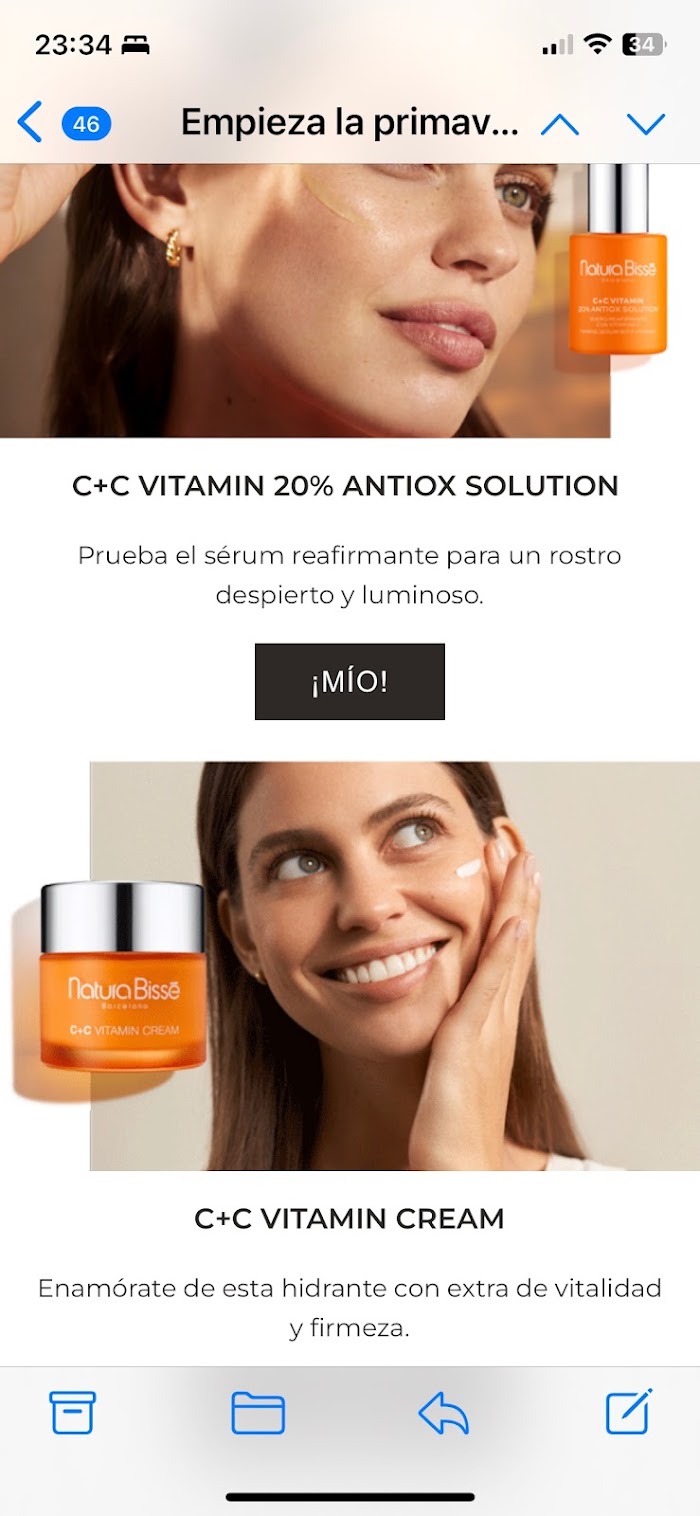Open the reply options arrow
Image resolution: width=700 pixels, height=1516 pixels.
point(444,1413)
